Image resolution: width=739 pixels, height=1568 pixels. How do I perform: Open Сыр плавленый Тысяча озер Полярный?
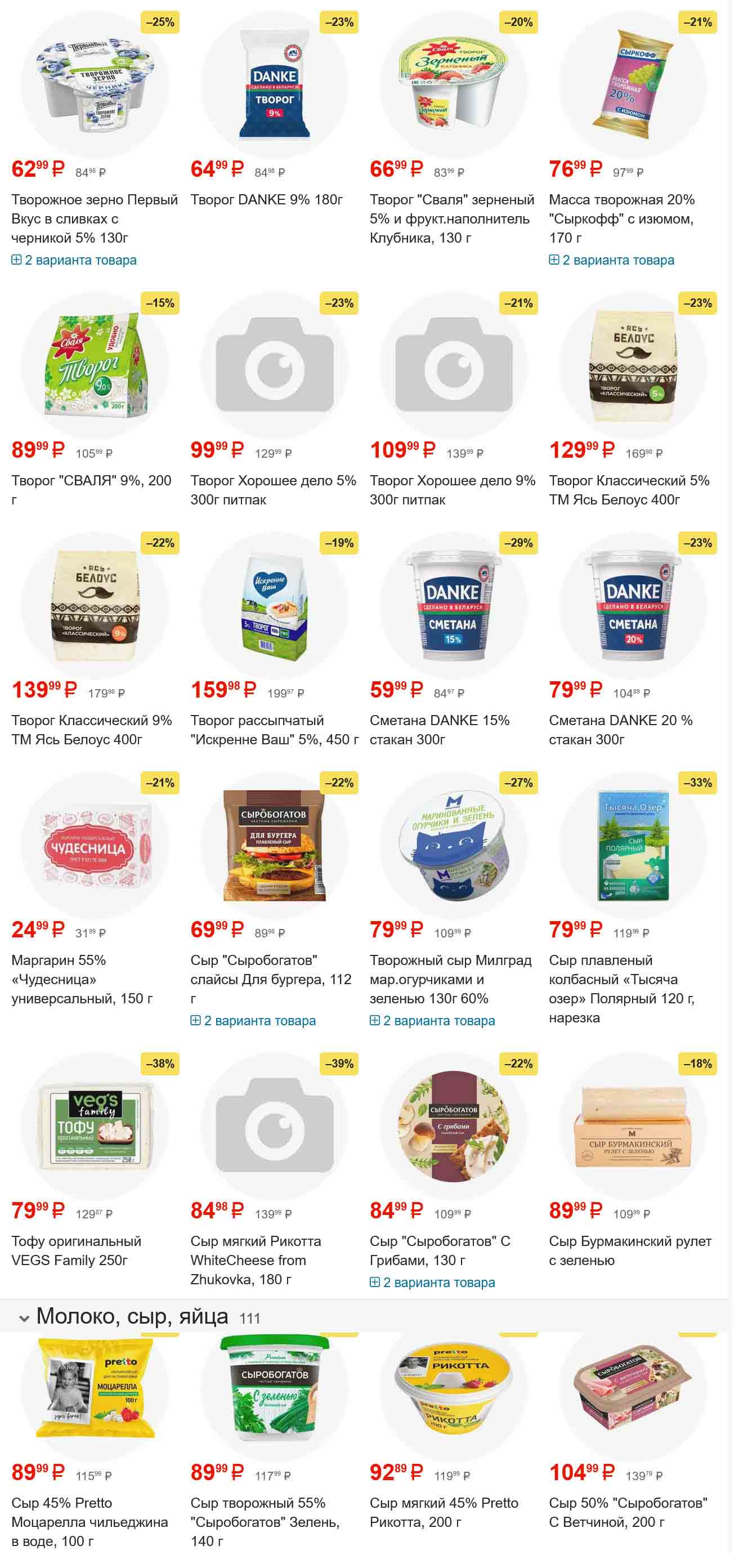coord(621,988)
